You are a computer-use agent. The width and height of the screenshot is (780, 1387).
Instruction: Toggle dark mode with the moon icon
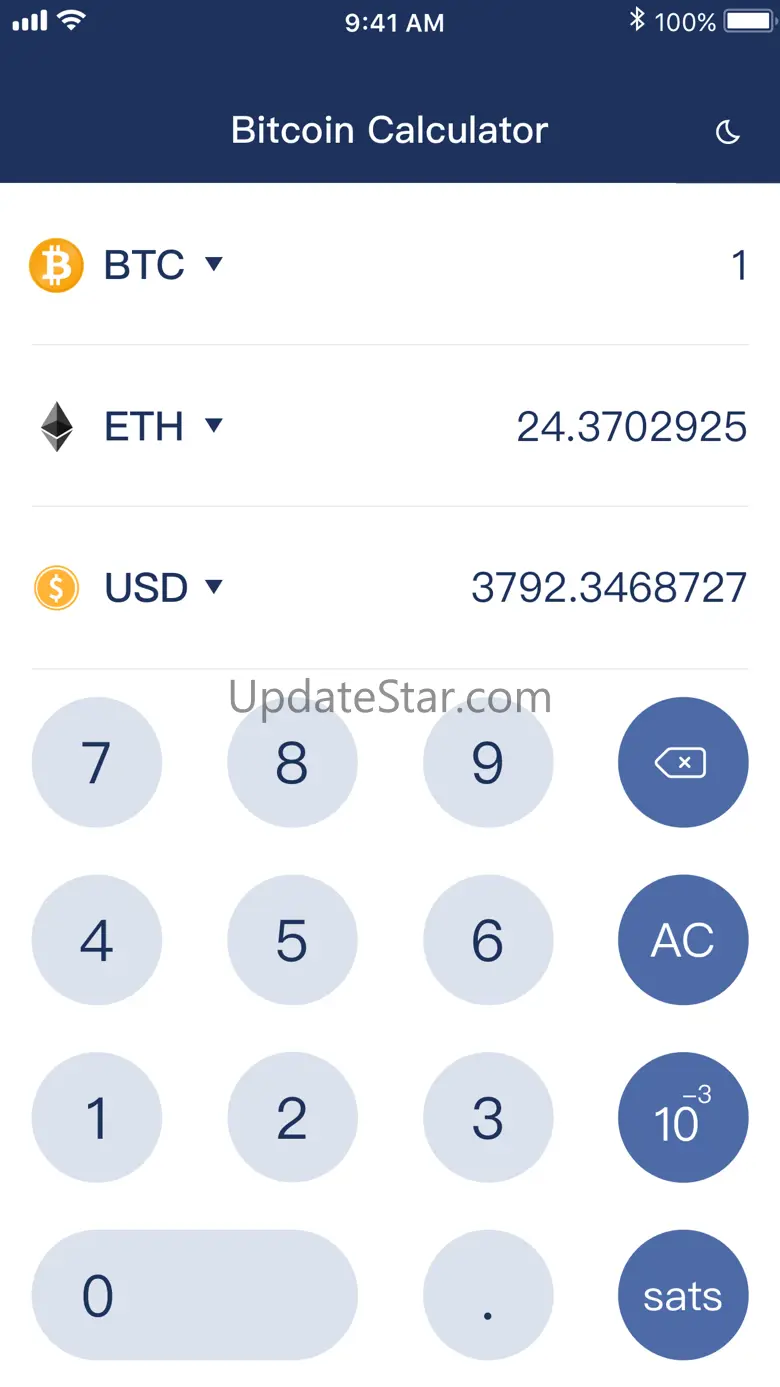pyautogui.click(x=728, y=131)
